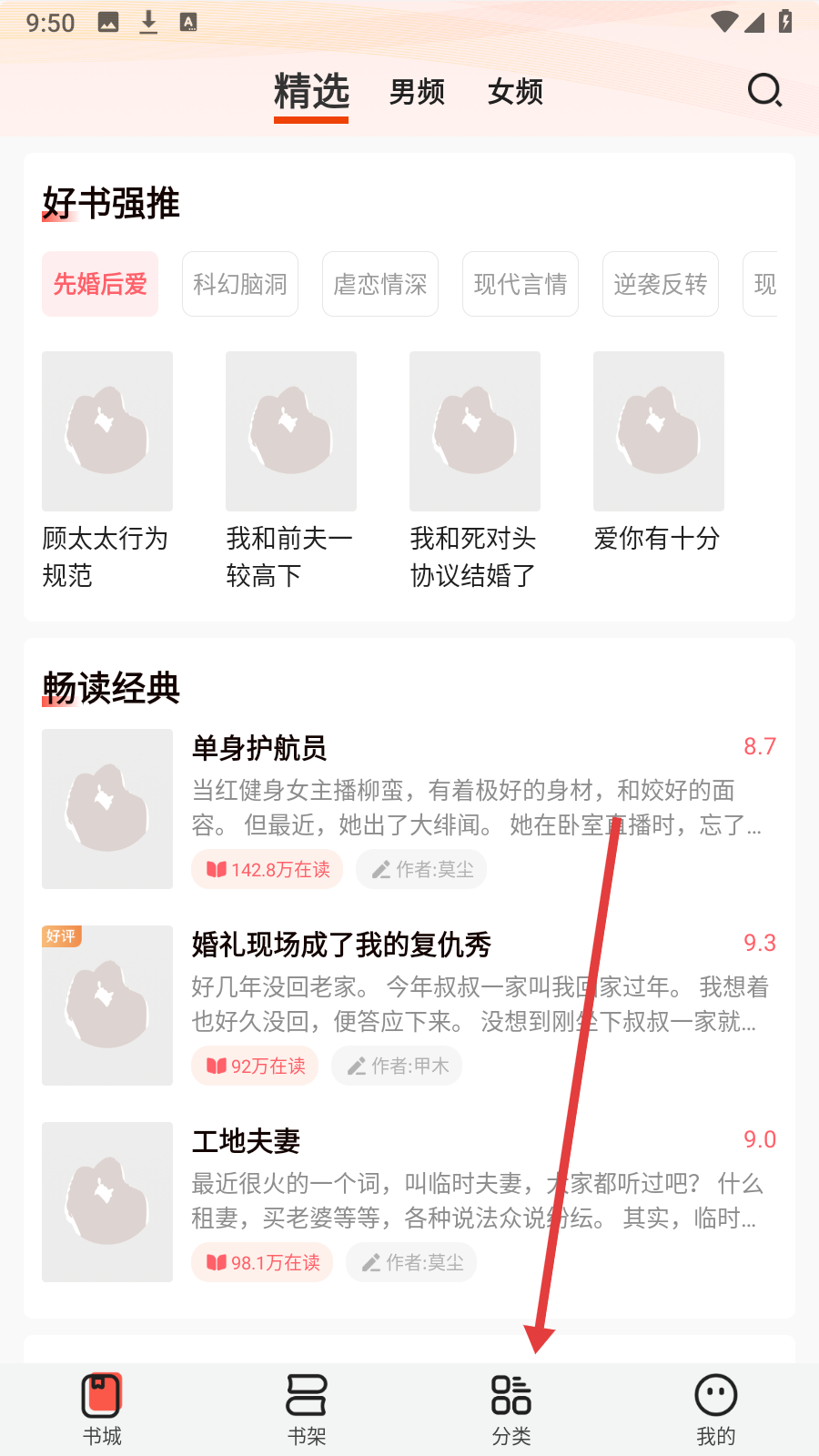Choose the 虐恋情深 chip
The image size is (819, 1456).
(380, 284)
